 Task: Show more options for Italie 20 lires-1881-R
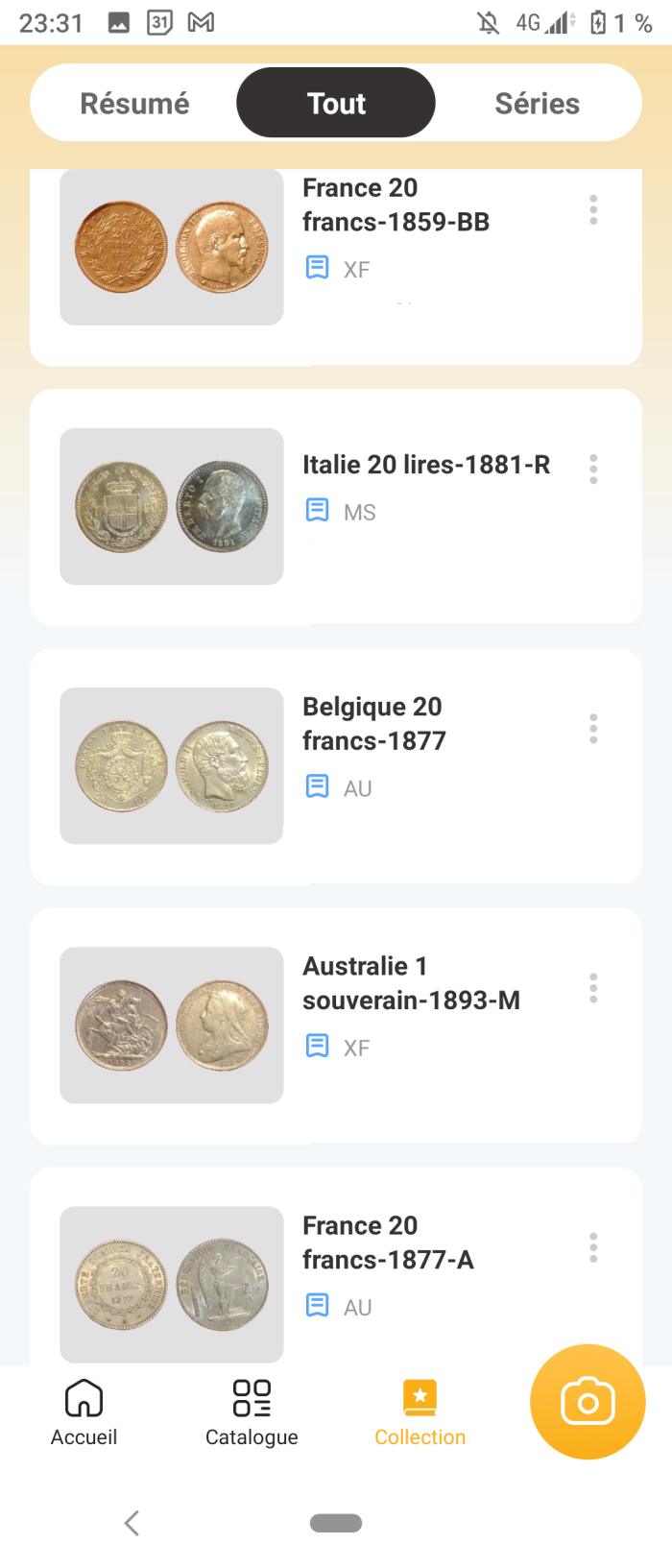pos(593,469)
